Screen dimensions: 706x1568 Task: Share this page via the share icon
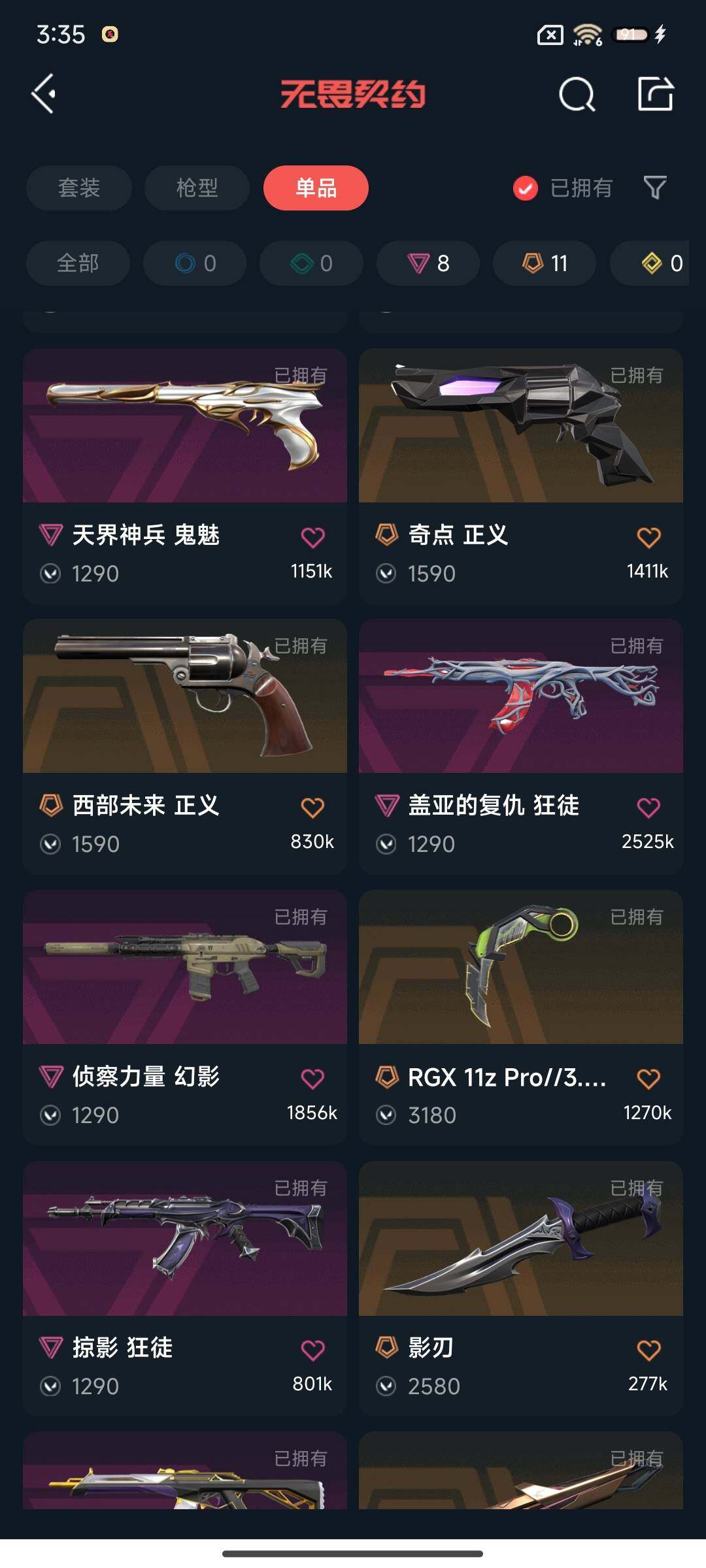(x=655, y=94)
